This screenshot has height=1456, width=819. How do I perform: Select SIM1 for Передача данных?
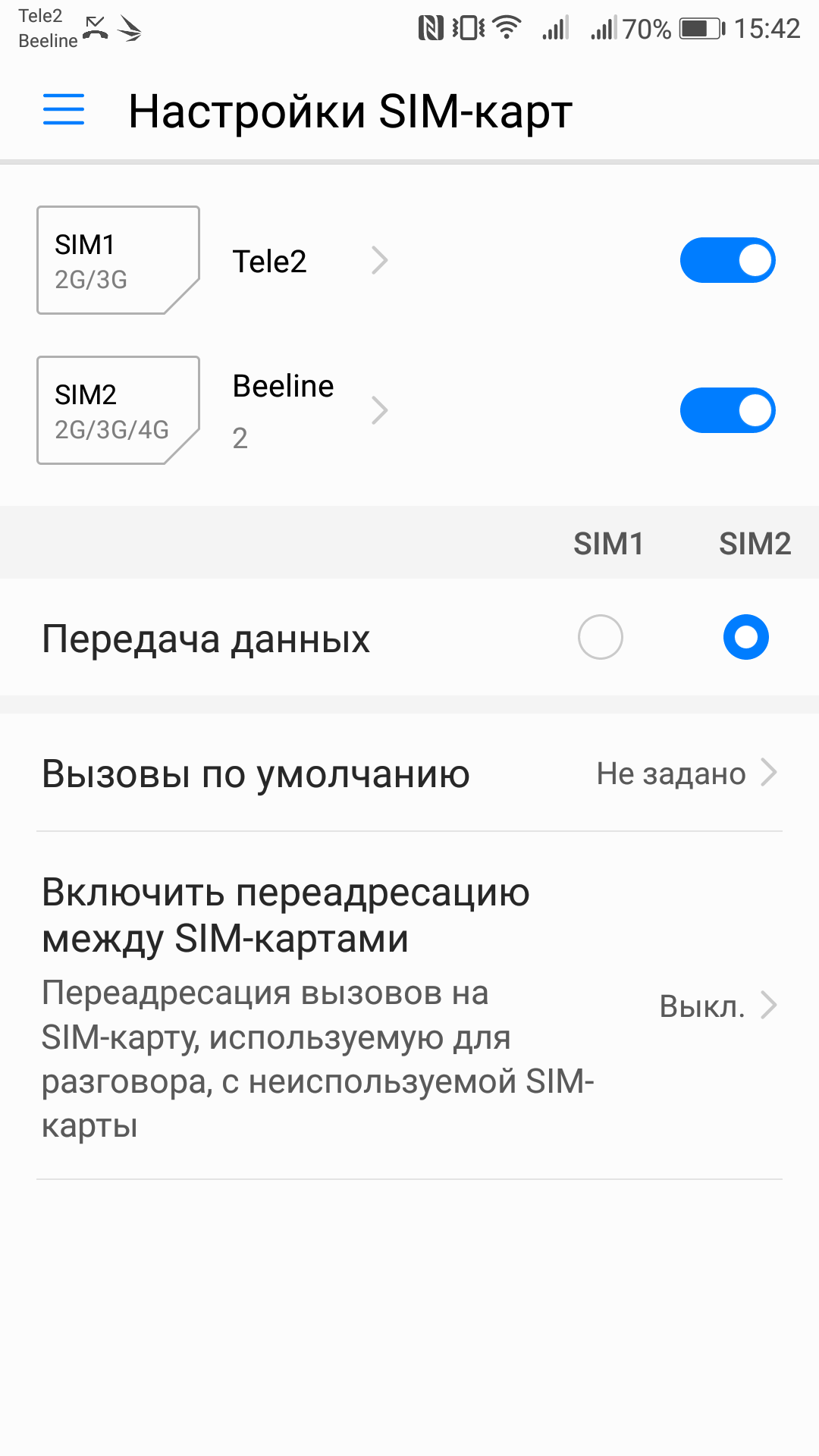pos(600,637)
